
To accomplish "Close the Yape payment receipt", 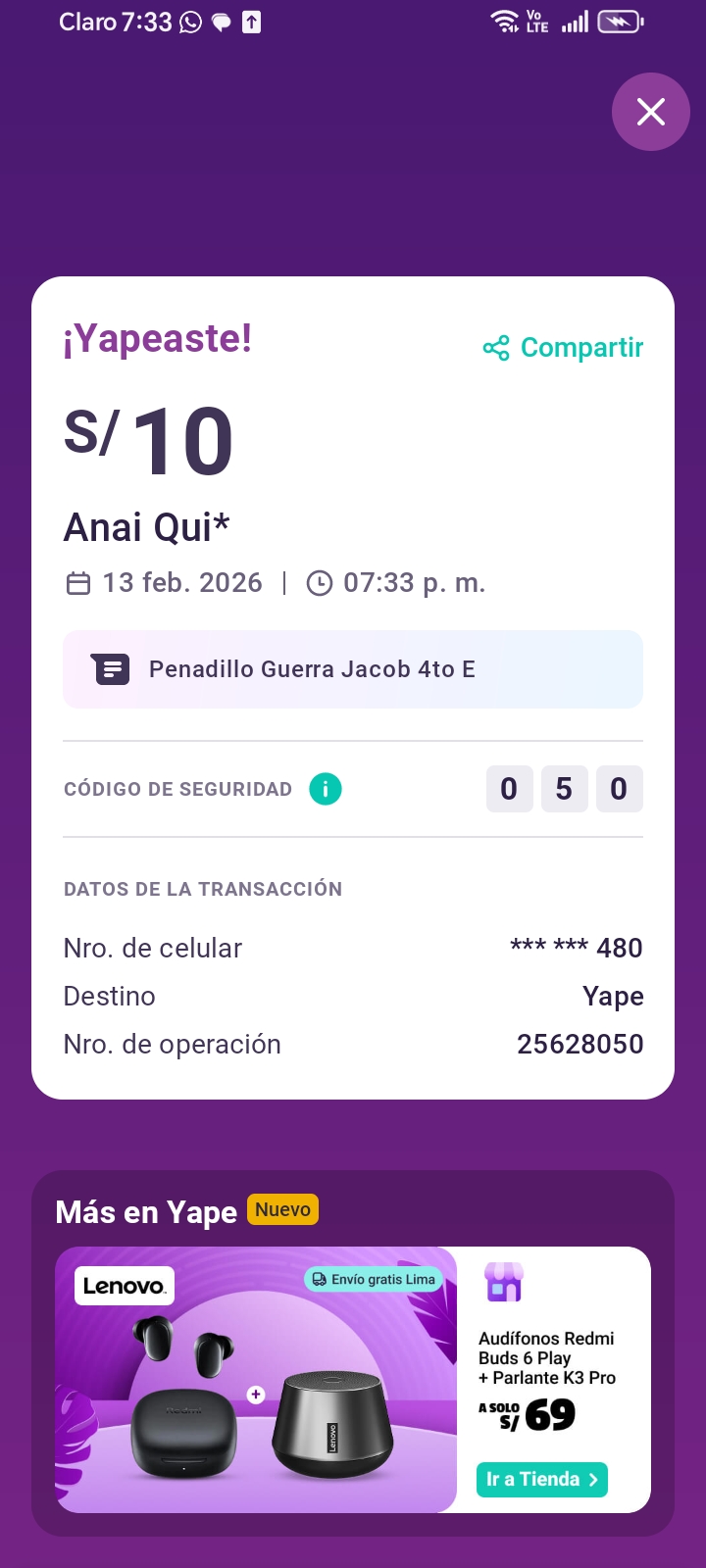I will (x=651, y=112).
